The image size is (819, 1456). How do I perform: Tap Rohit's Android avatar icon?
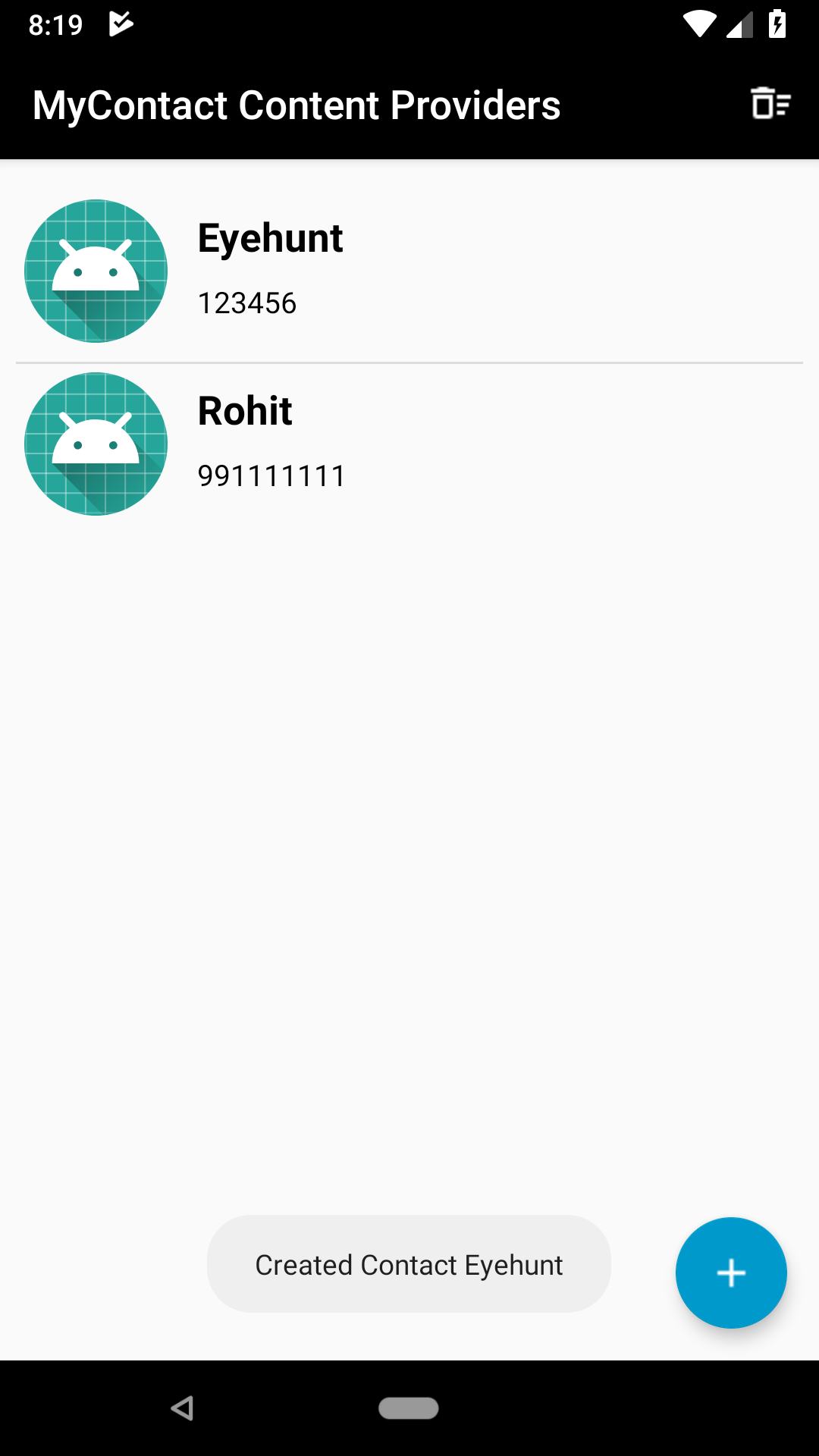point(96,444)
